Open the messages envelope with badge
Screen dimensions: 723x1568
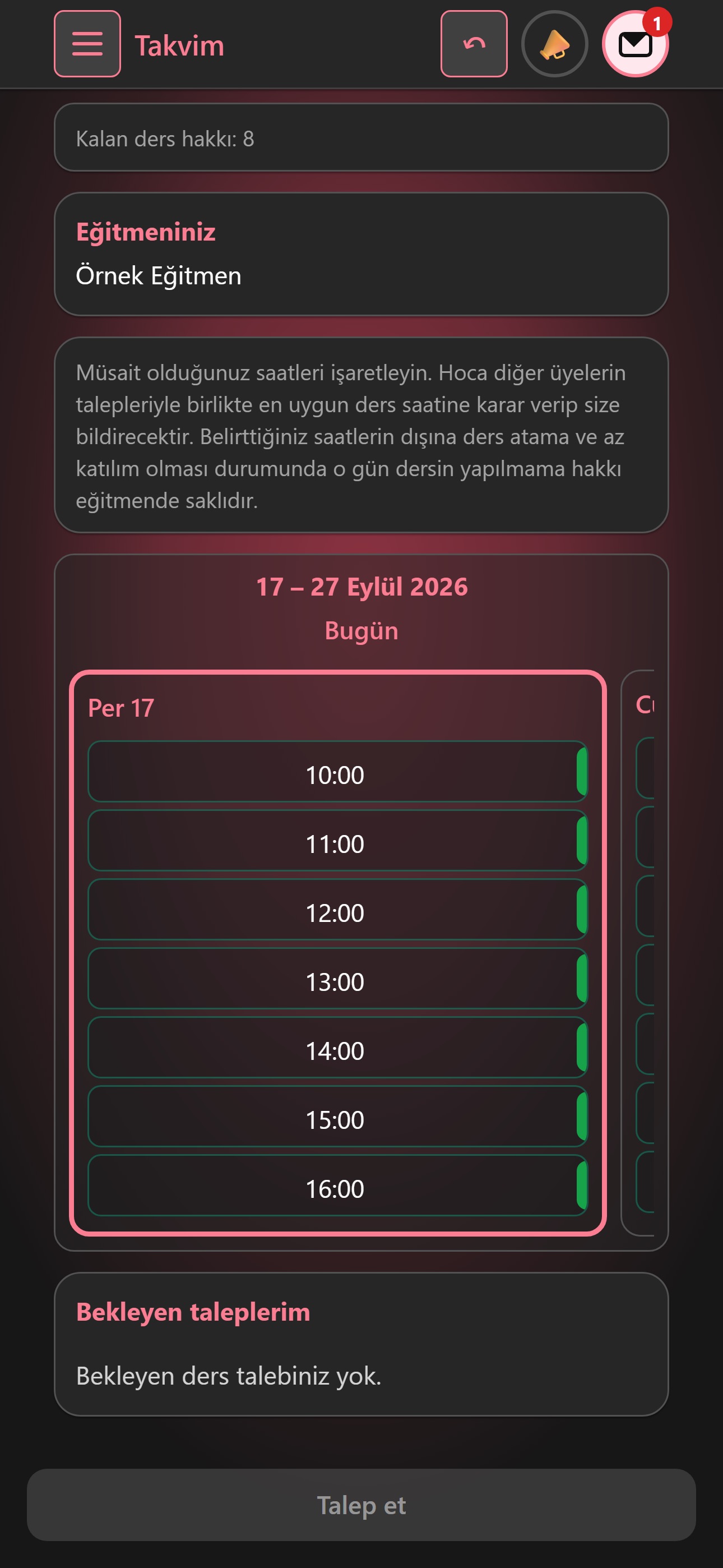pyautogui.click(x=635, y=44)
